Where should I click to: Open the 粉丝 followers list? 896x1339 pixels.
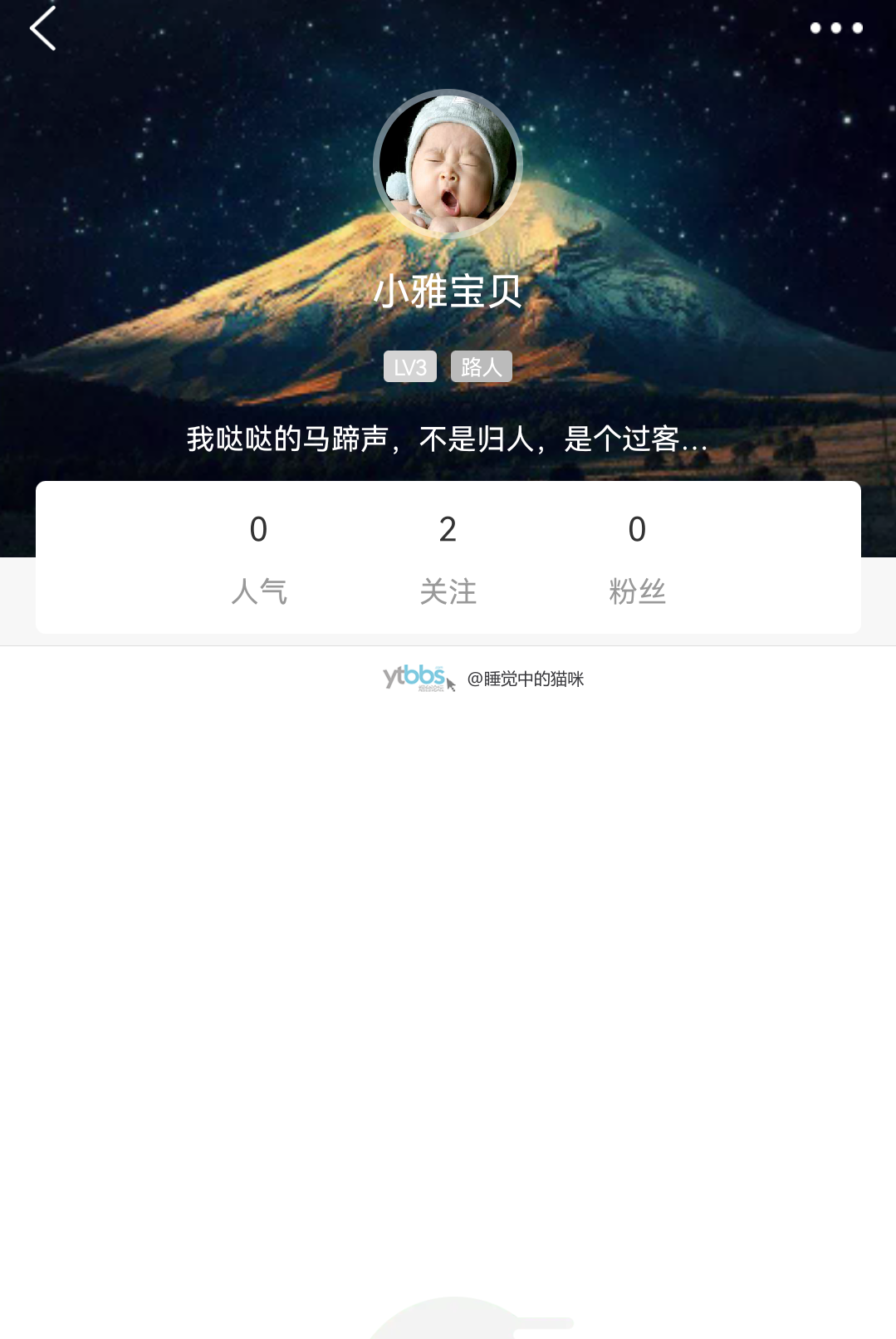coord(637,558)
